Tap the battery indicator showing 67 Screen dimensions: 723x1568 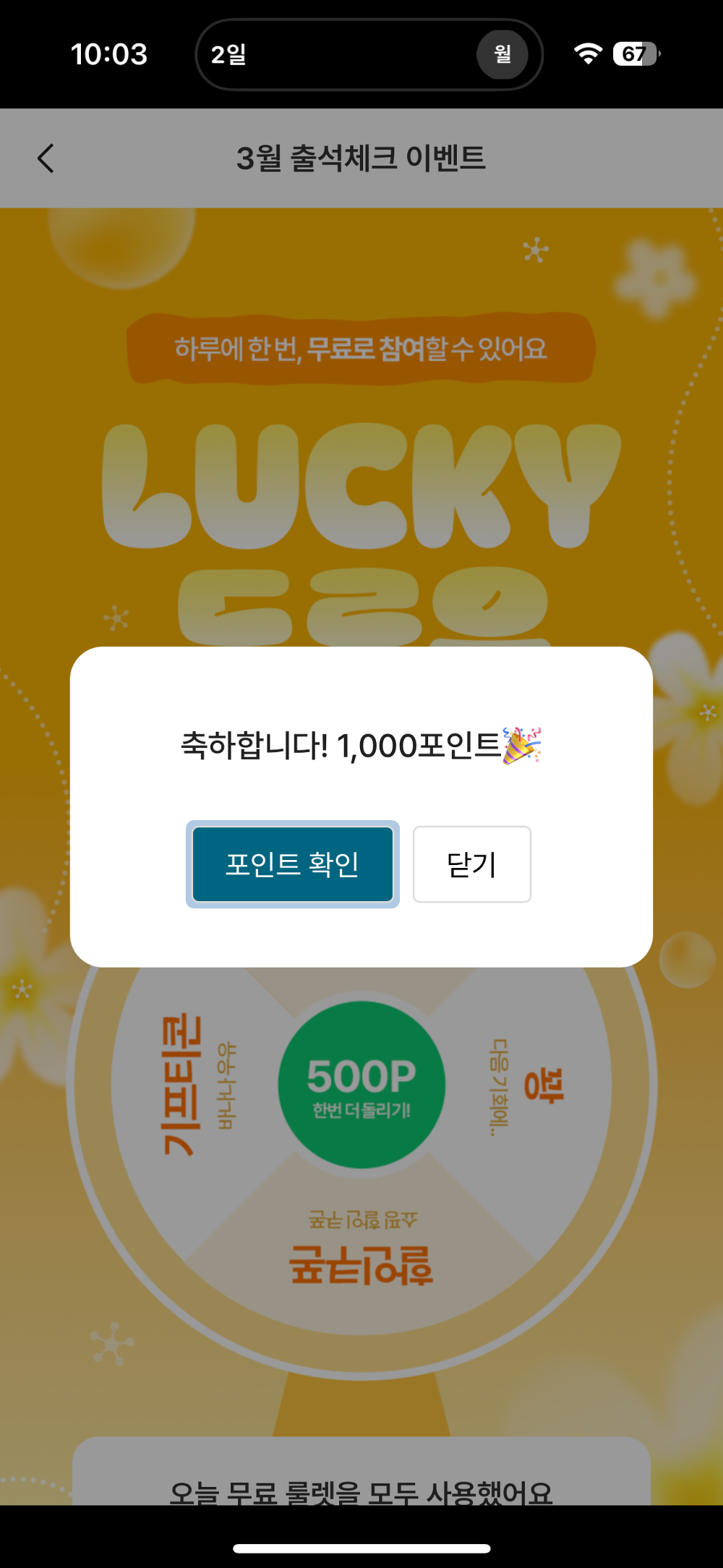pos(632,54)
